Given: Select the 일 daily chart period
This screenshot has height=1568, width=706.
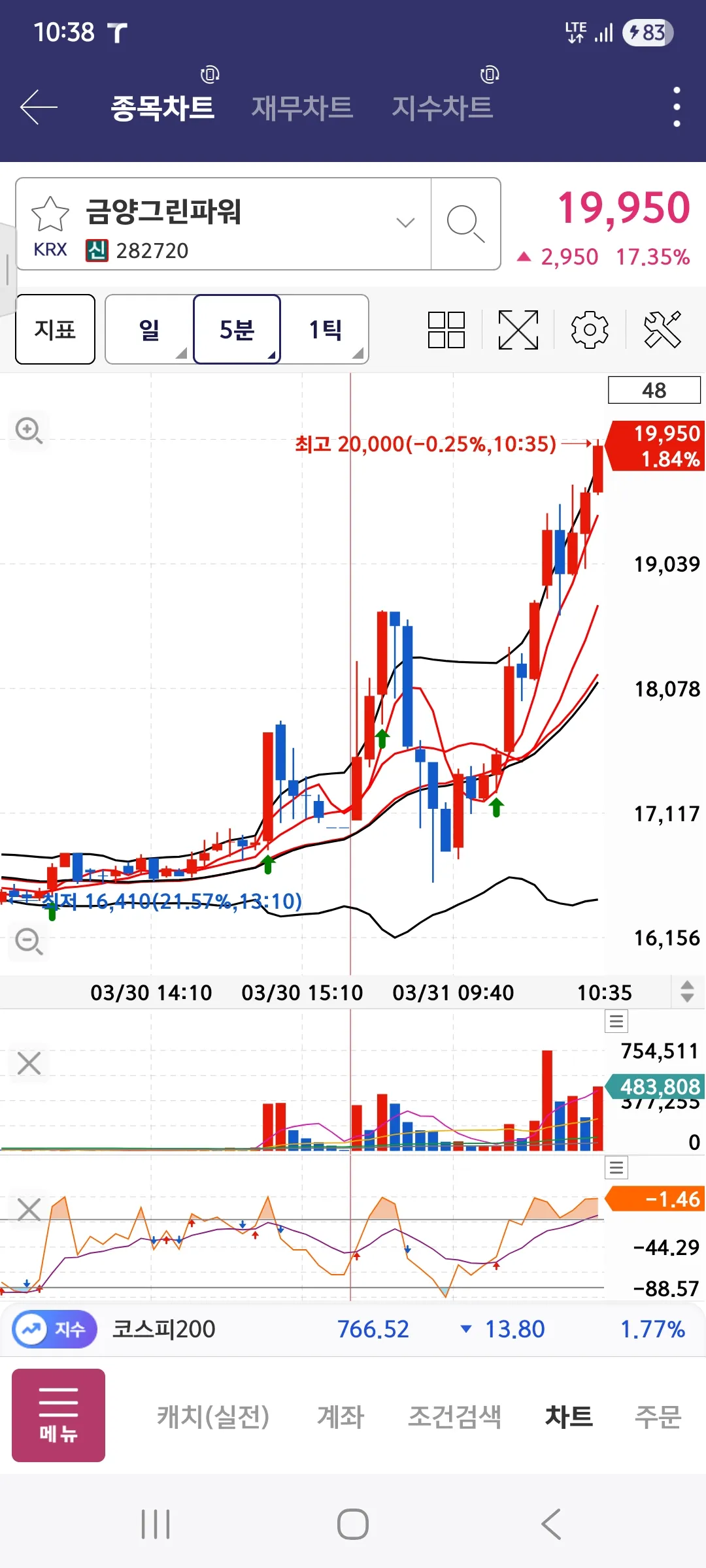Looking at the screenshot, I should [149, 329].
